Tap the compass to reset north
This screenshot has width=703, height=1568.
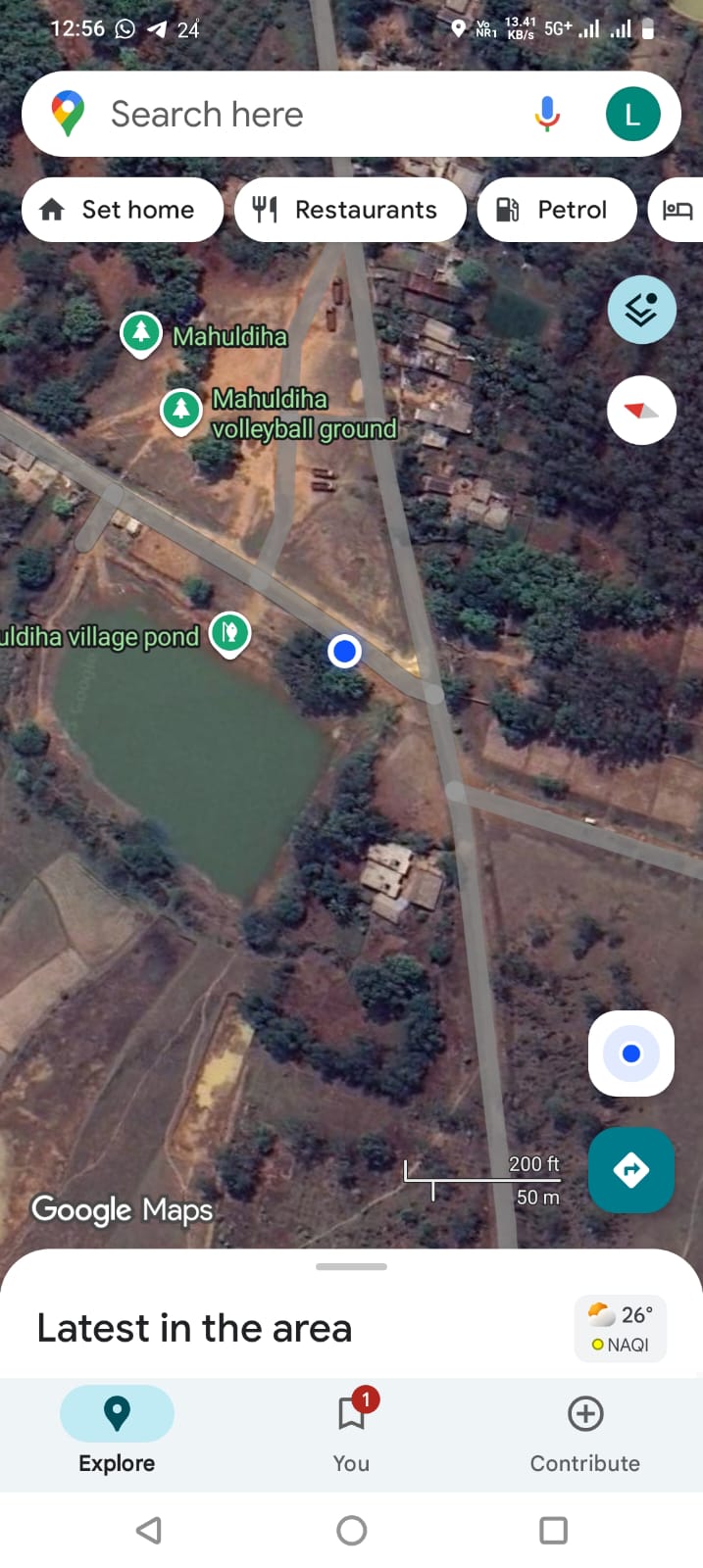(641, 411)
